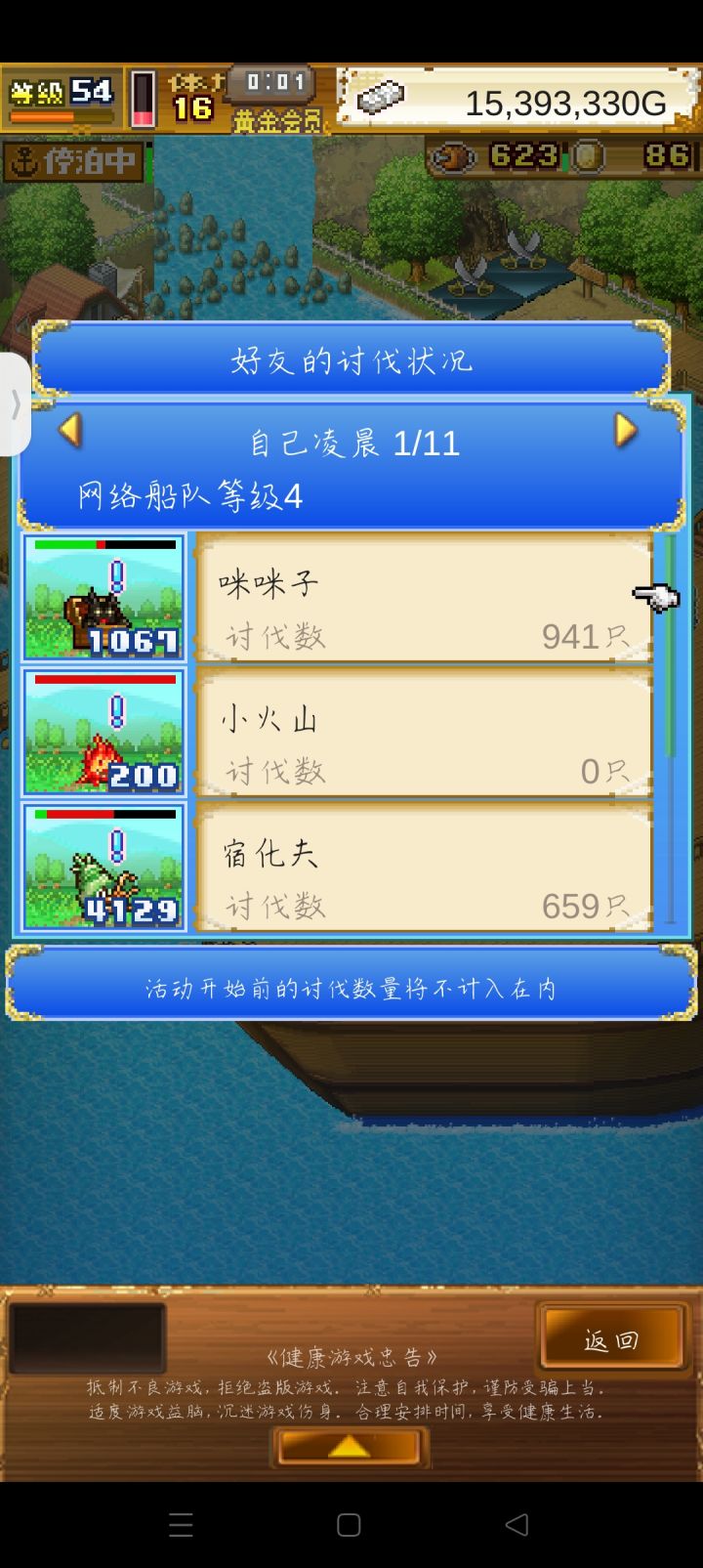
Task: Open the left edge side panel chevron
Action: (x=15, y=403)
